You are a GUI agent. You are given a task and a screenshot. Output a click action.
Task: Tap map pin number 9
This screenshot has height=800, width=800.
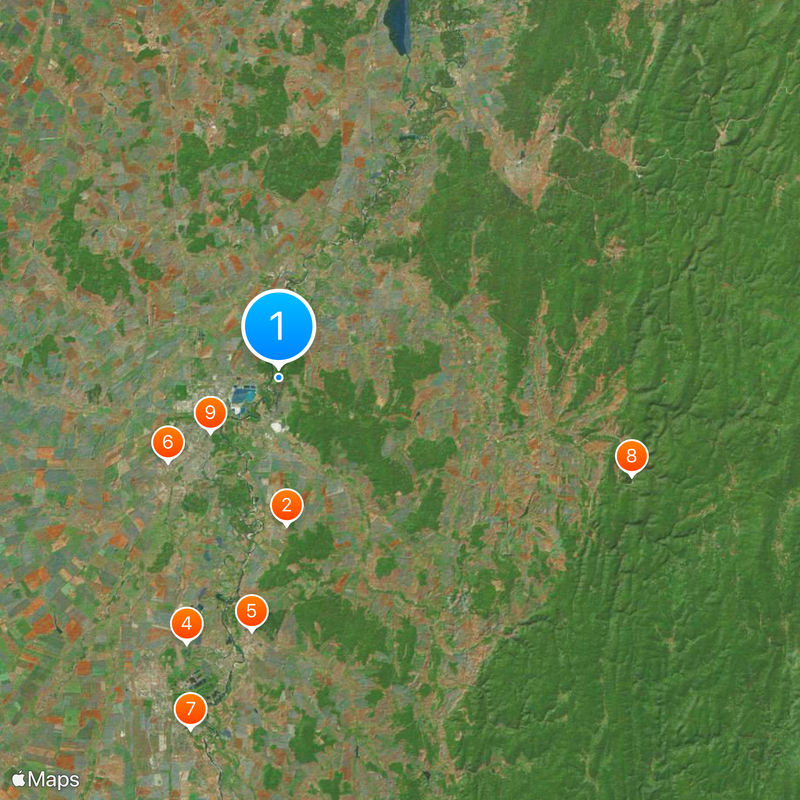coord(210,412)
